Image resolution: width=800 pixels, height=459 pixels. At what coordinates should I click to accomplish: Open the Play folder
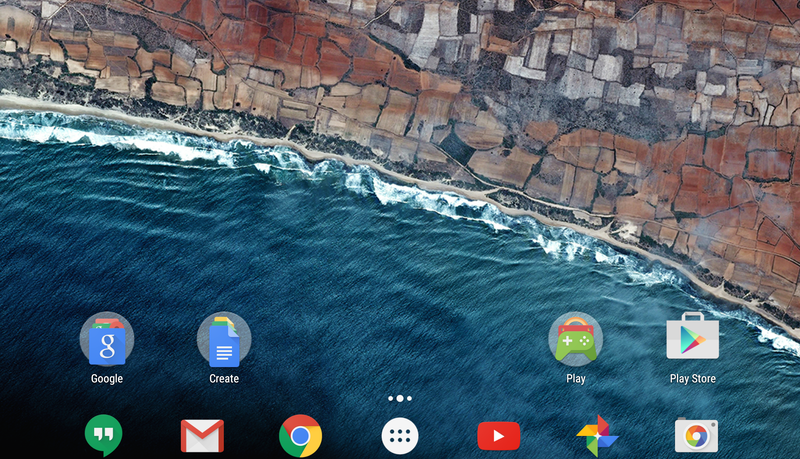click(x=575, y=339)
